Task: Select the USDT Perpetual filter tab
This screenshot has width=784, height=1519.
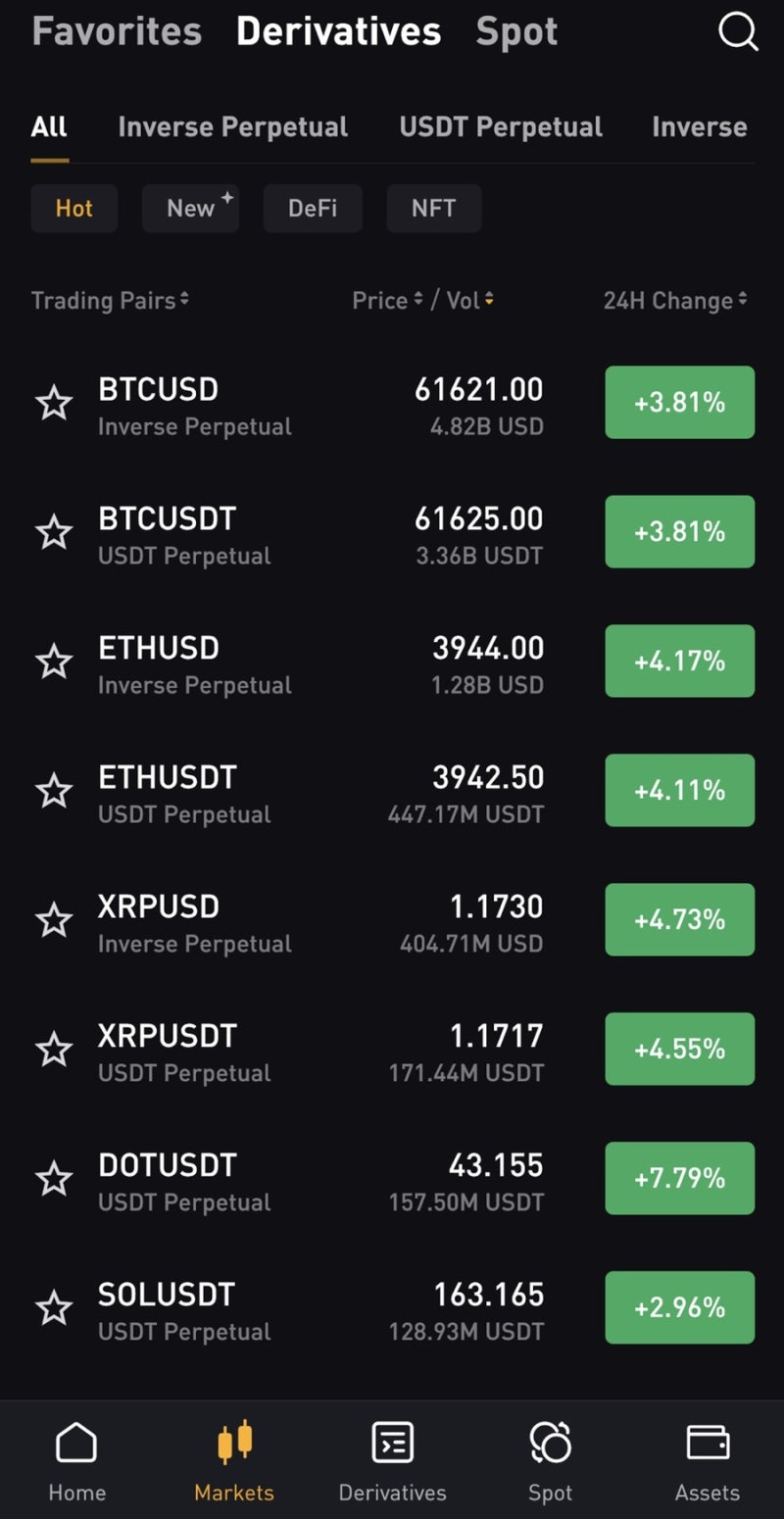Action: (501, 127)
